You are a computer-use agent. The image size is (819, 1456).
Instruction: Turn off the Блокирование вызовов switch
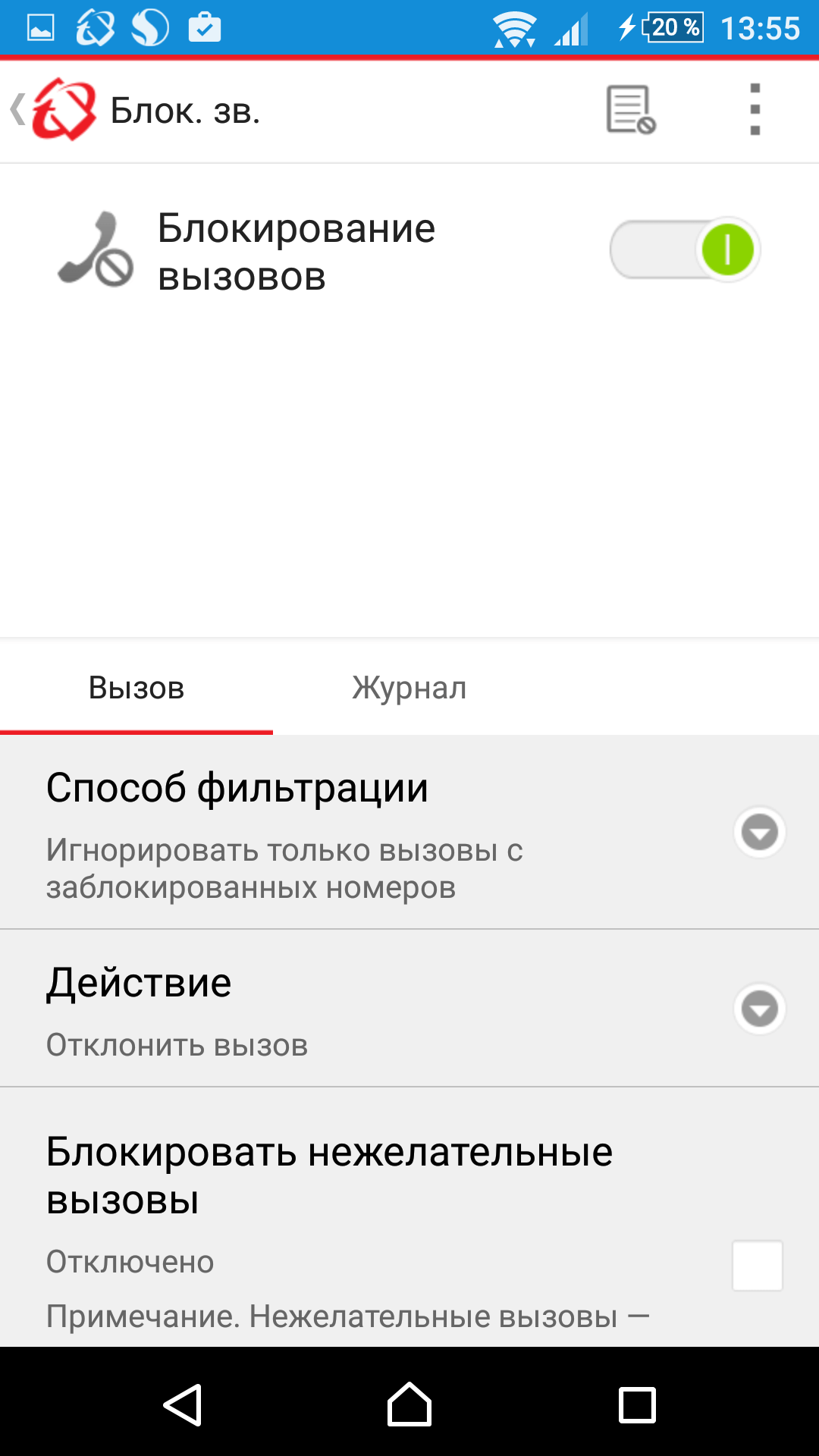(x=685, y=249)
